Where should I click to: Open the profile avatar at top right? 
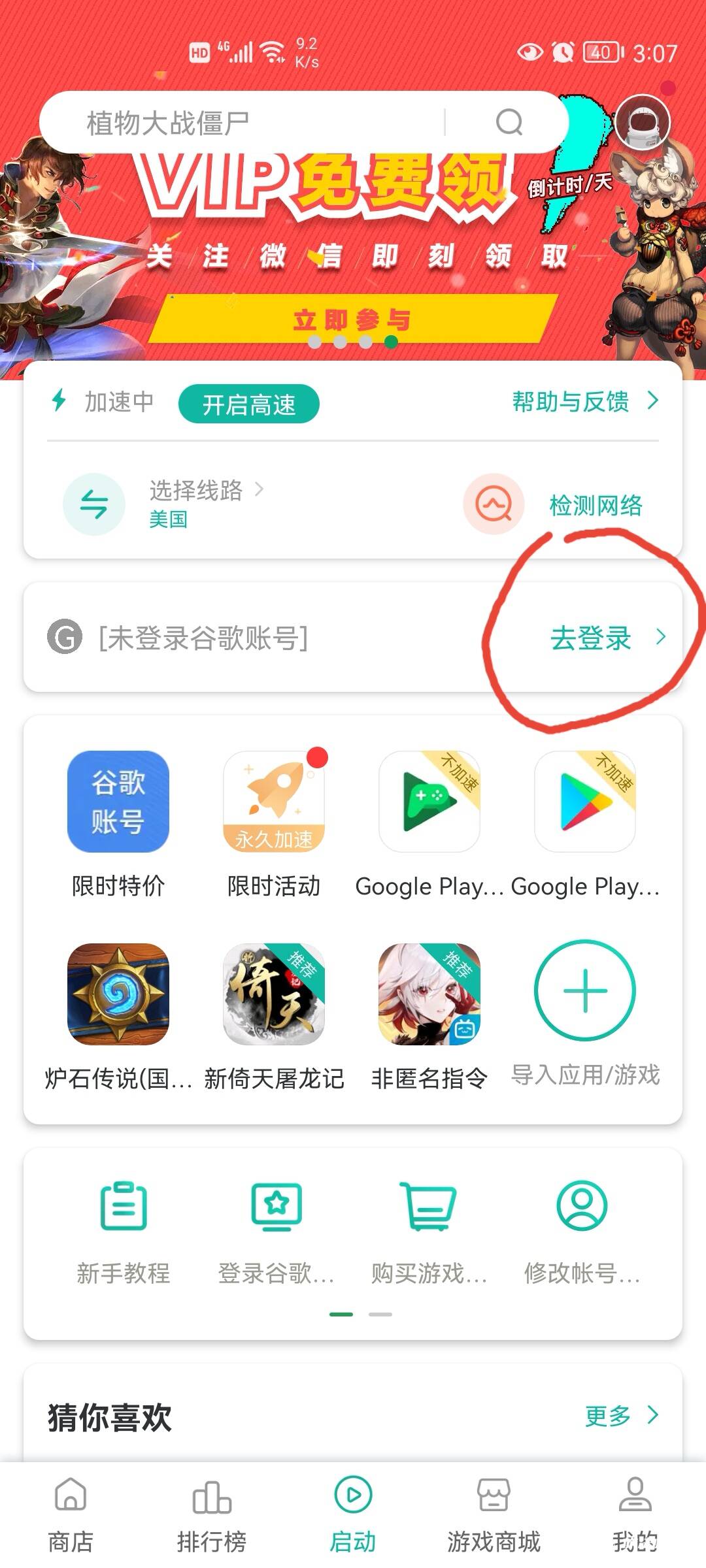click(642, 122)
